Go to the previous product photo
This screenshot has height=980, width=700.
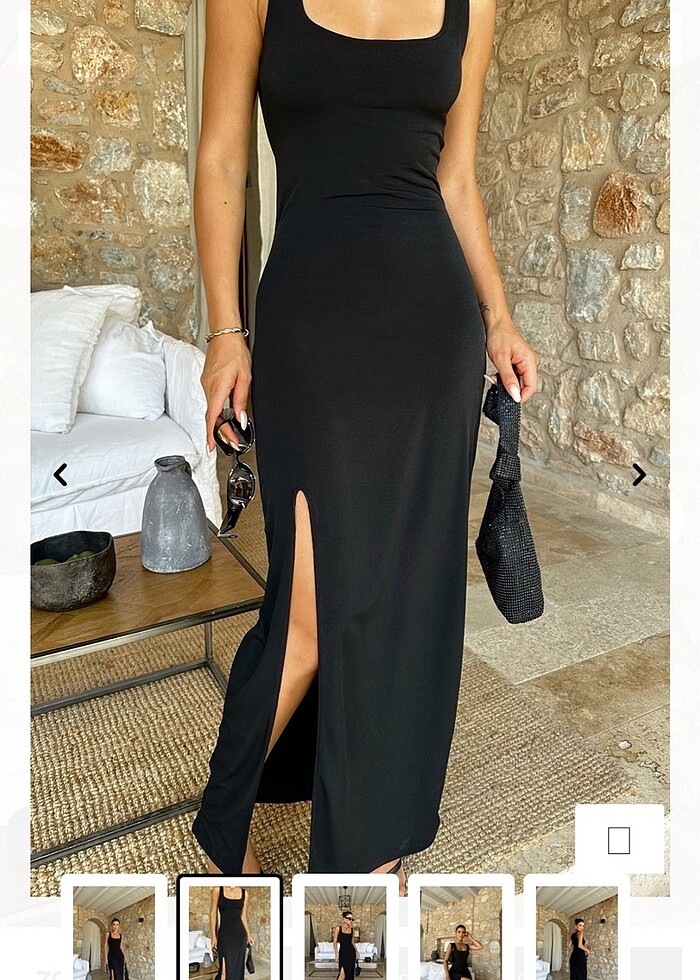(x=61, y=475)
